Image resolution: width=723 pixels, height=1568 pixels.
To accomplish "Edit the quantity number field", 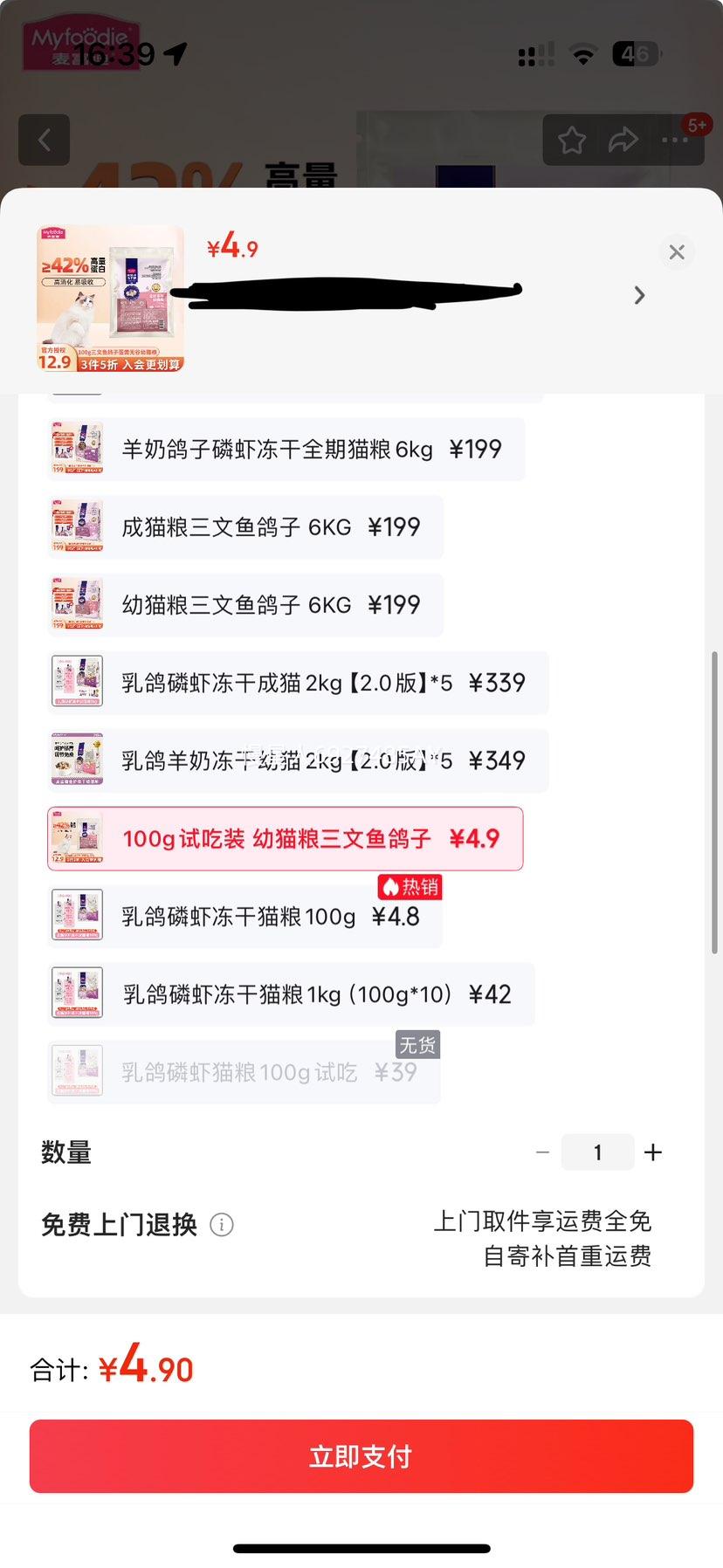I will 597,1152.
